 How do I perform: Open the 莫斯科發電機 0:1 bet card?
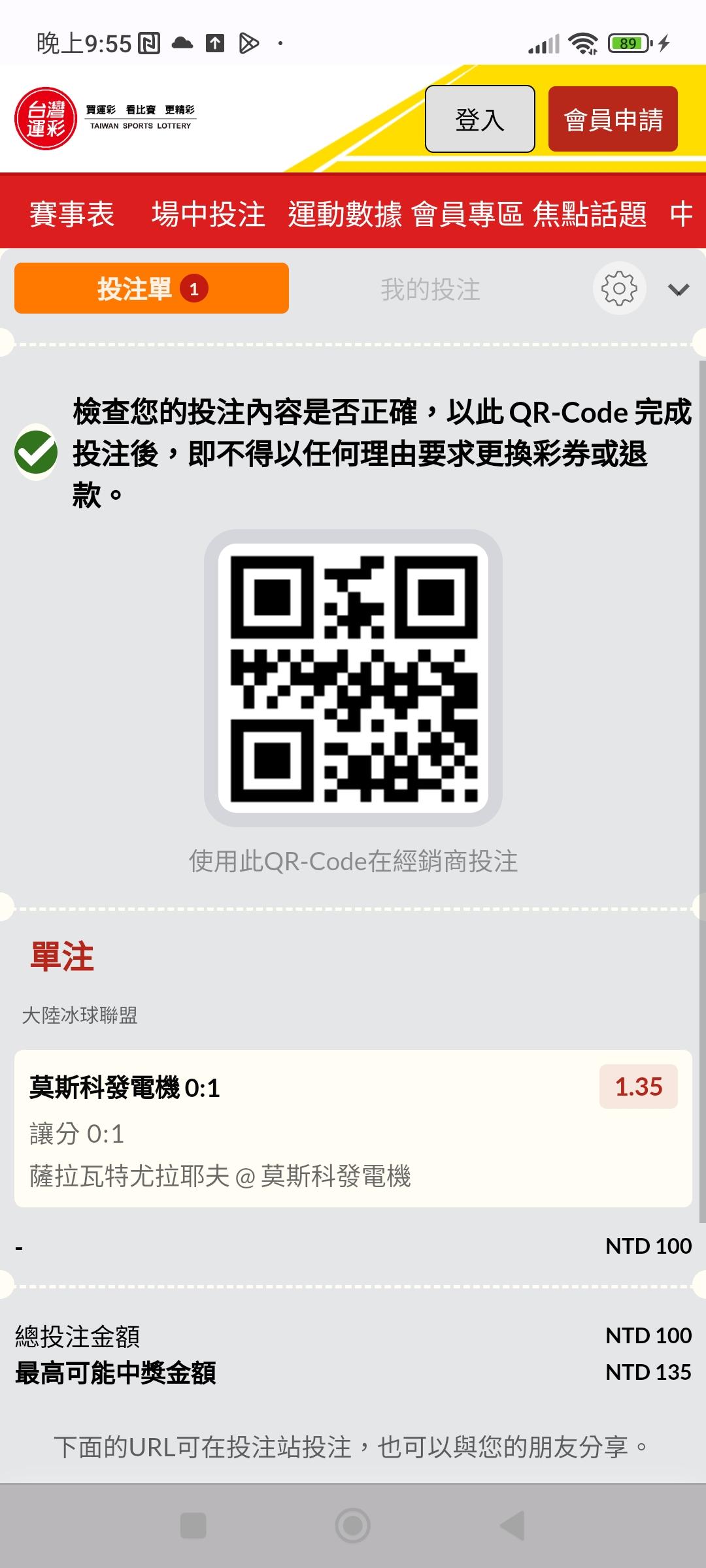tap(353, 1128)
